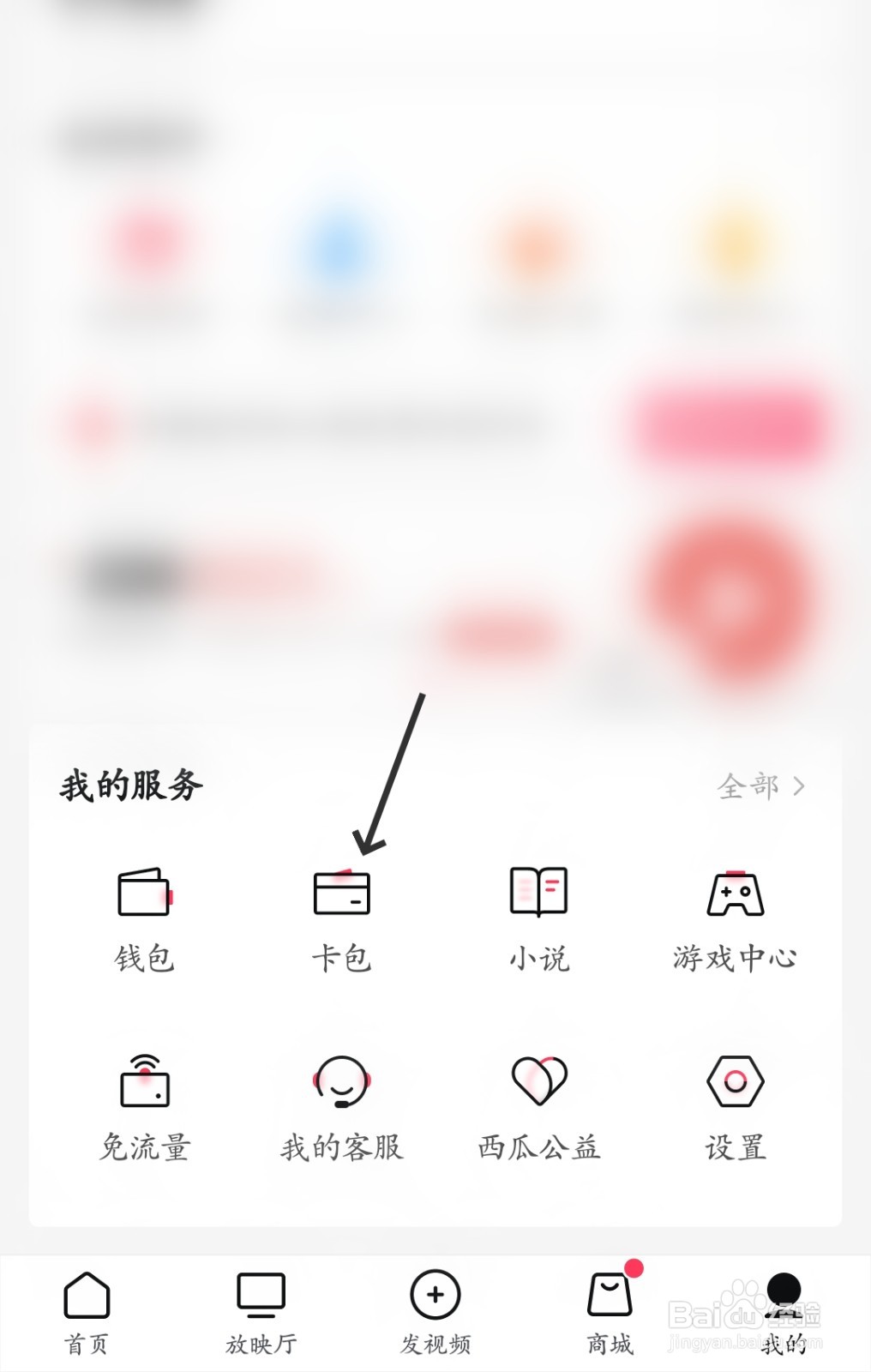Select the 小说 novels icon
This screenshot has height=1372, width=871.
[538, 892]
